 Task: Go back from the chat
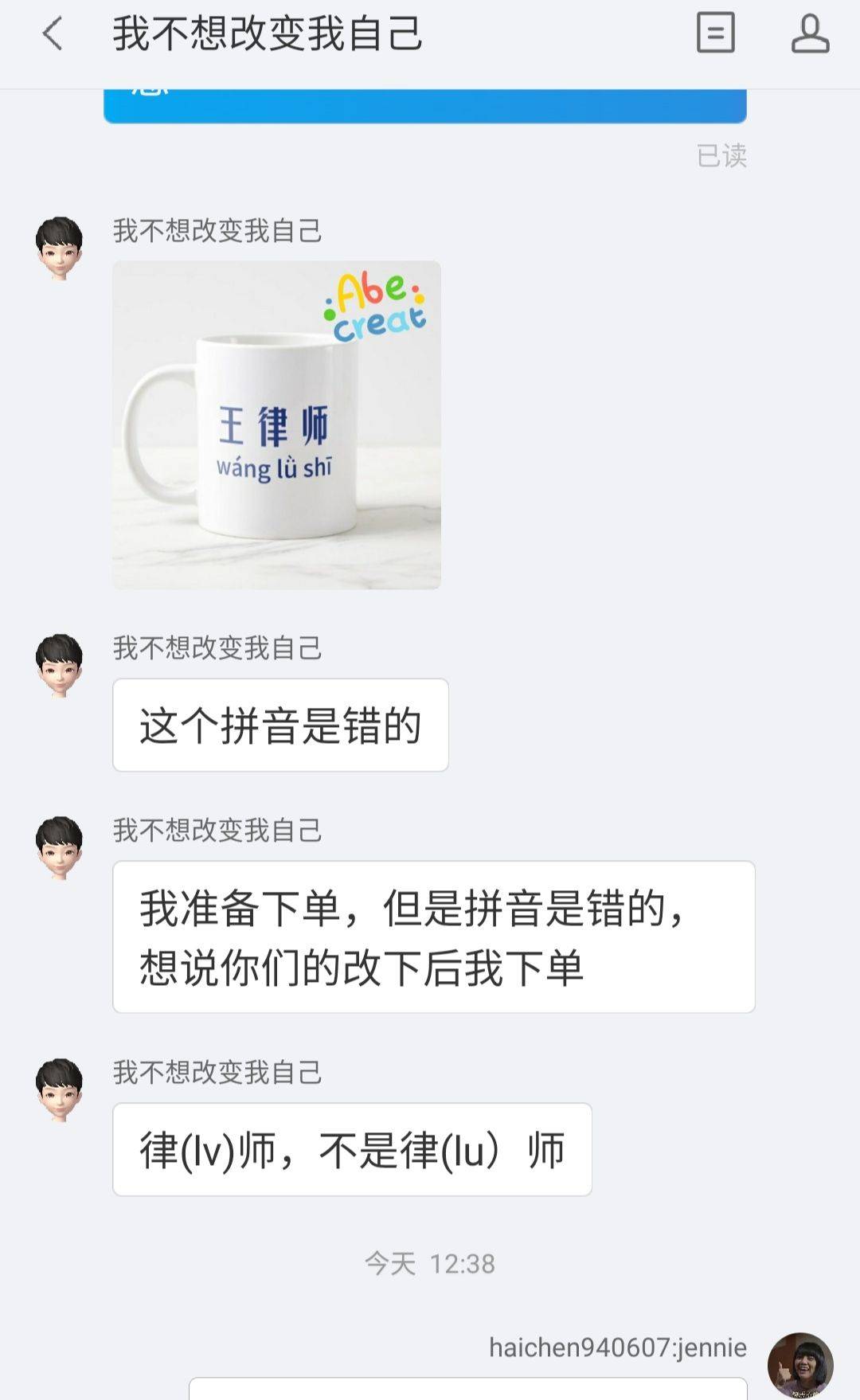coord(53,34)
